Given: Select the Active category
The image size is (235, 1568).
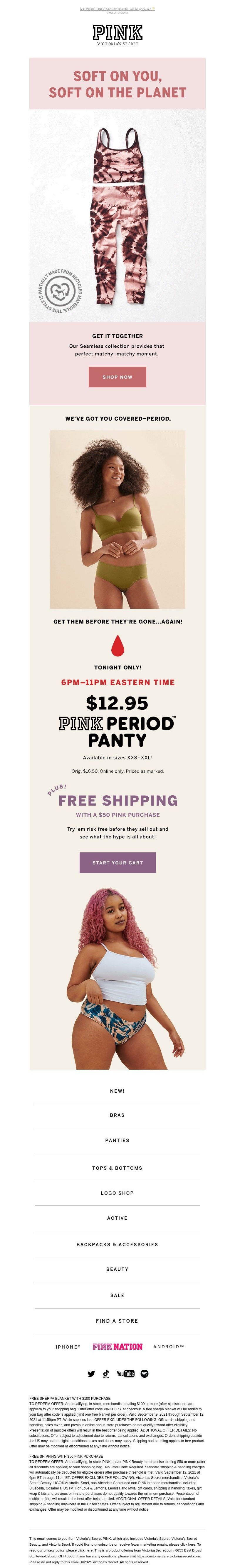Looking at the screenshot, I should pyautogui.click(x=117, y=1218).
